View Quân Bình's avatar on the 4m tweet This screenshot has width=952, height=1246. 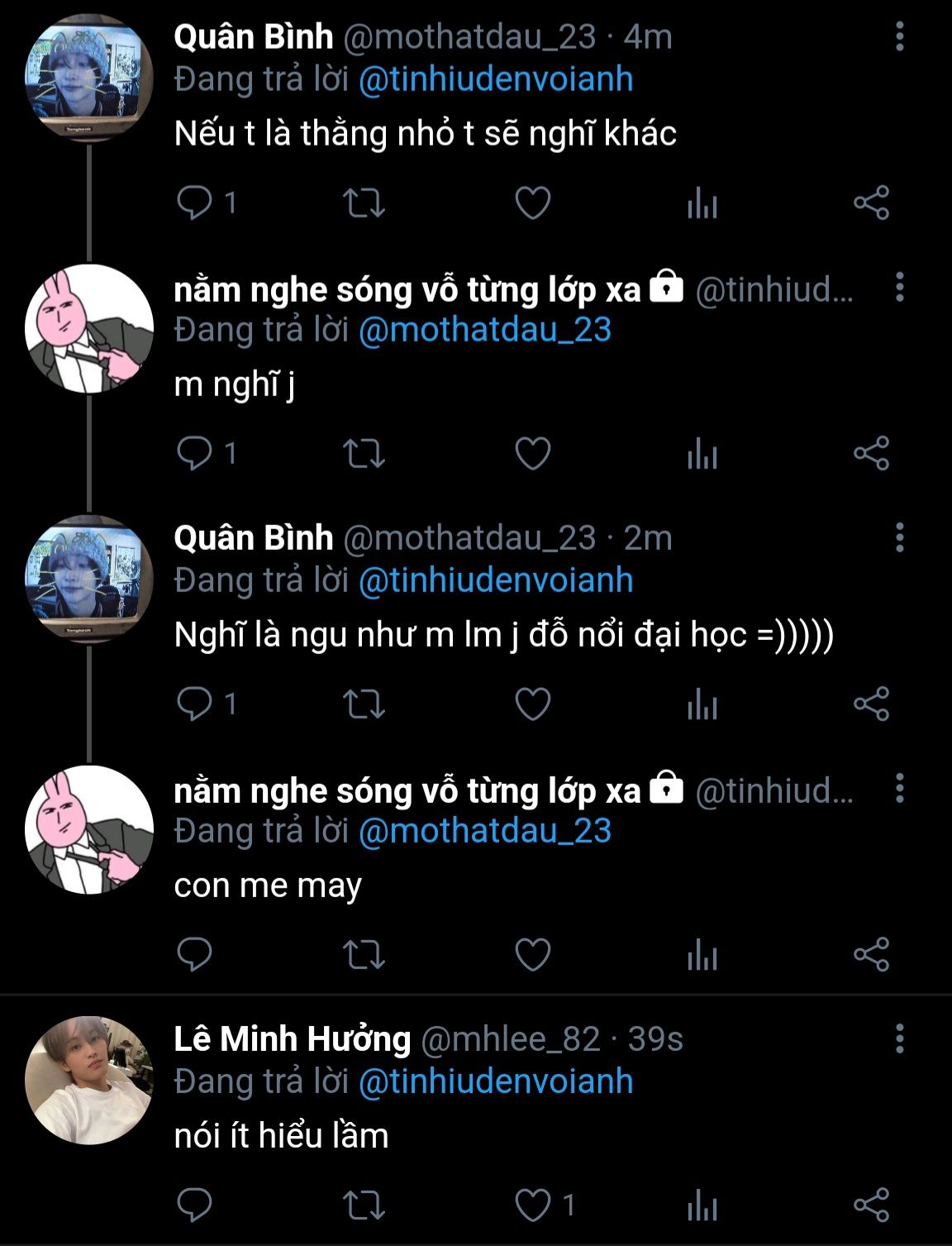click(89, 78)
